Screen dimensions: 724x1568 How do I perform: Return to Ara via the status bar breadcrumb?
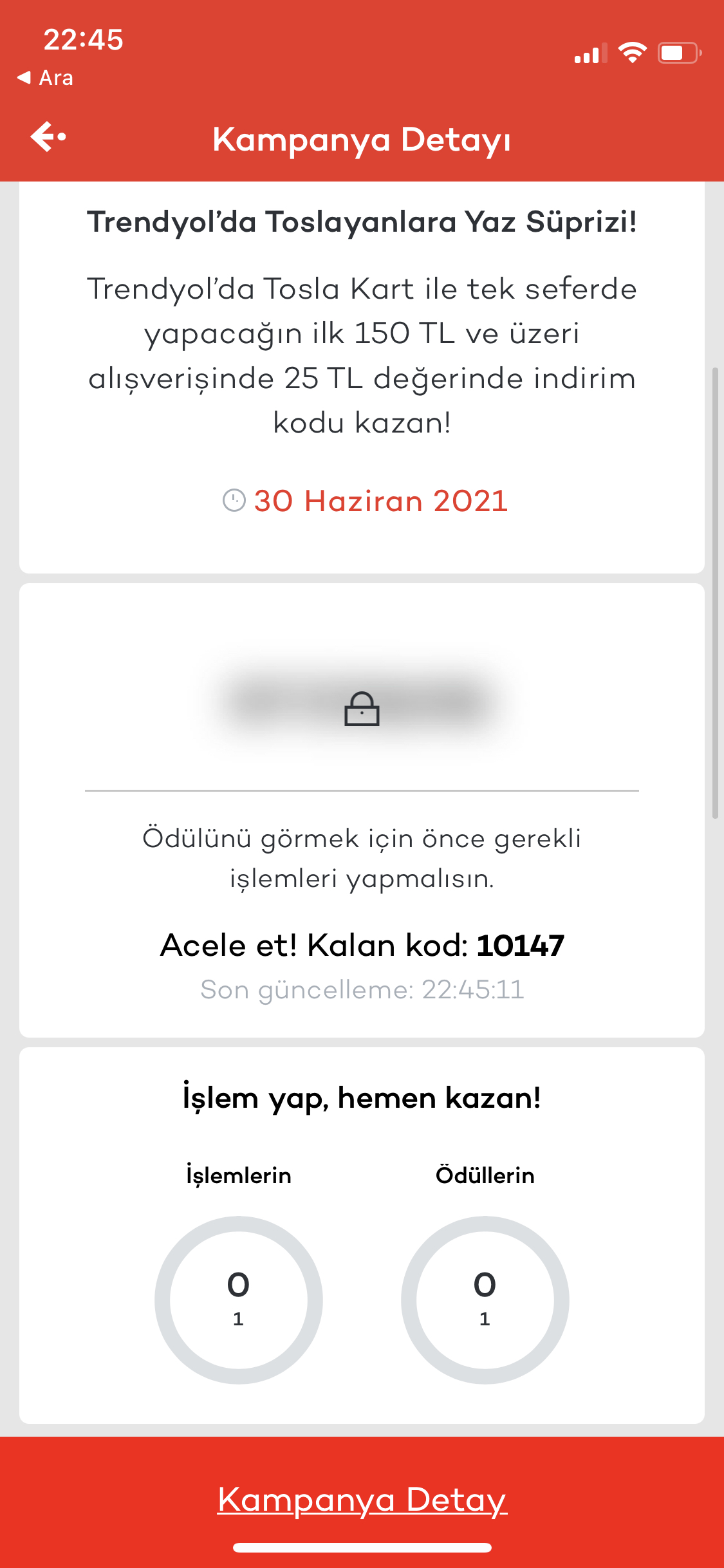tap(46, 78)
